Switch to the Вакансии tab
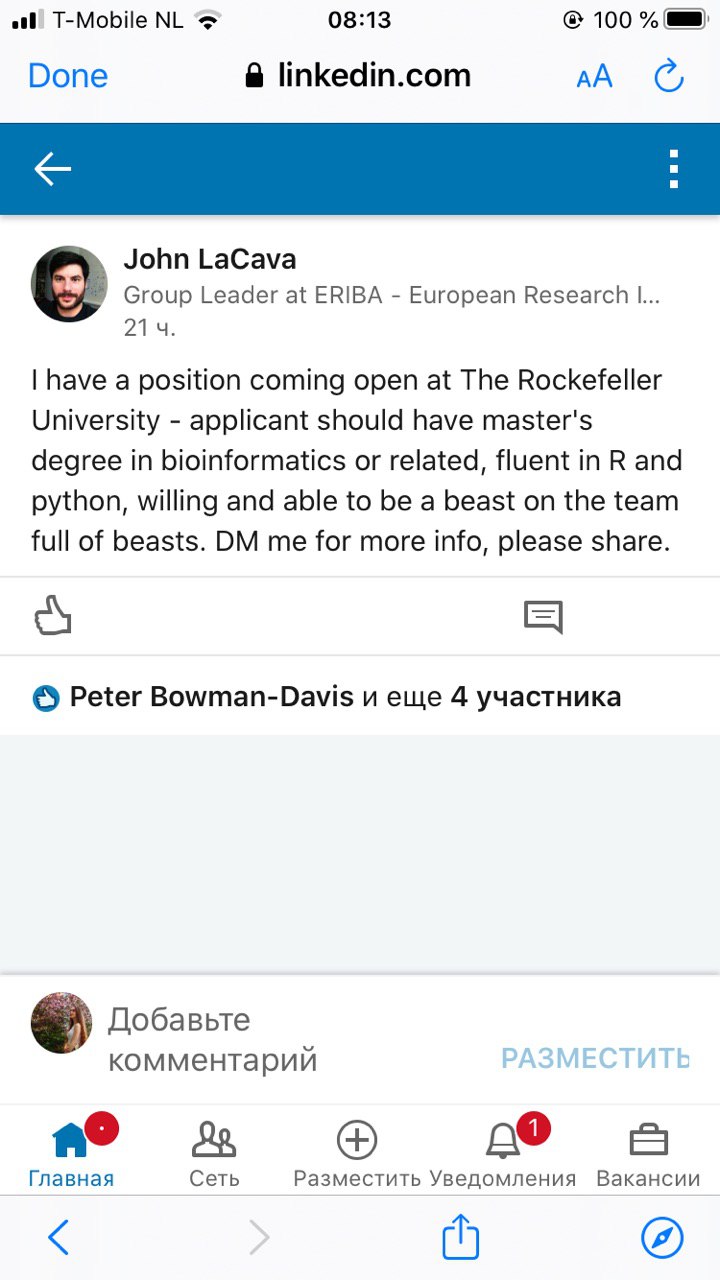Screen dimensions: 720x1280 click(x=648, y=1154)
